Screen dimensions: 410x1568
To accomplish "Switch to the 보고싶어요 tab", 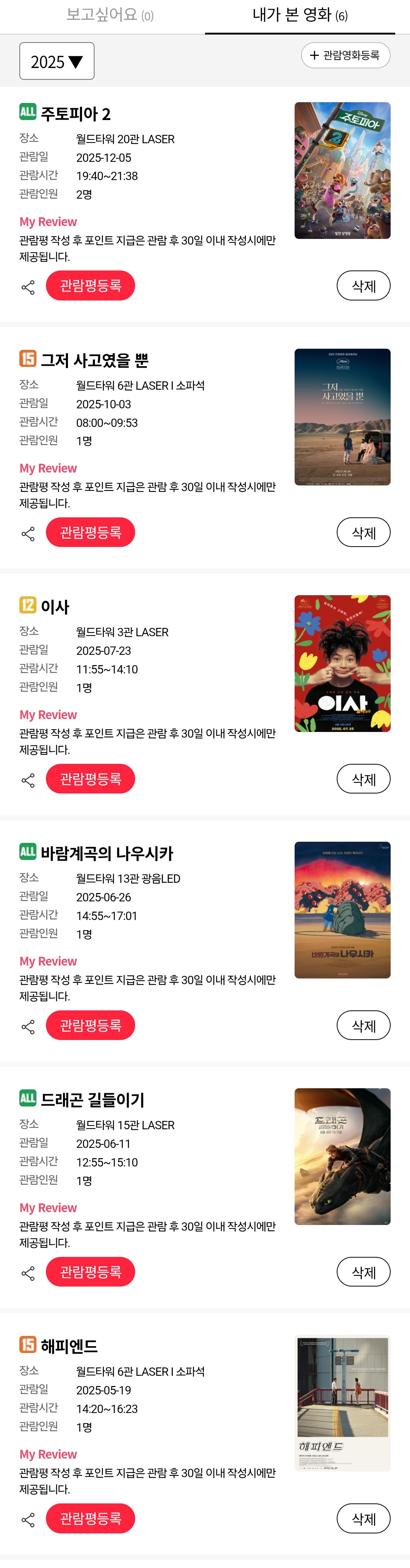I will click(x=109, y=15).
